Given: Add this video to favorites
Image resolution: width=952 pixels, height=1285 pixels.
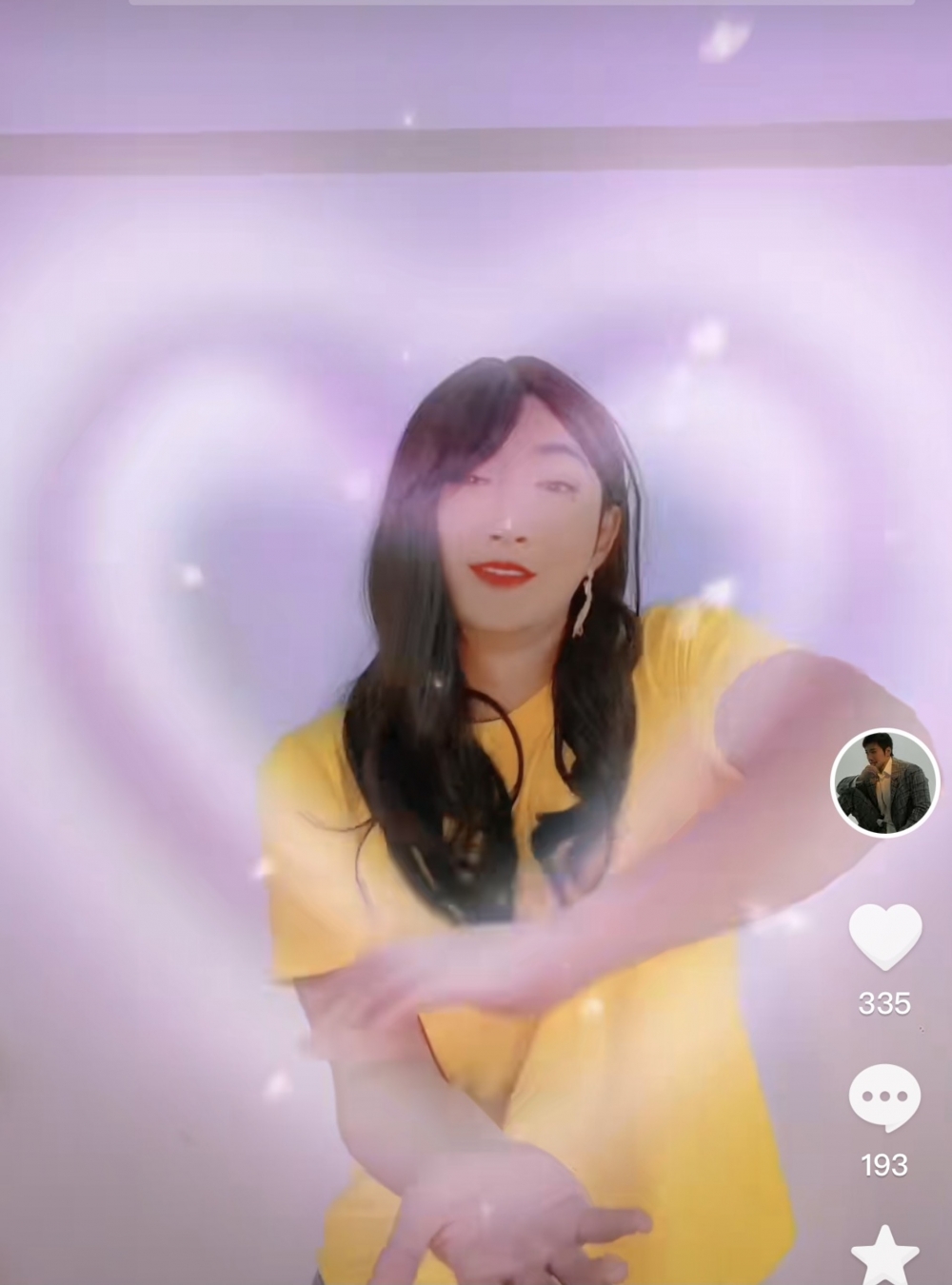Looking at the screenshot, I should pyautogui.click(x=884, y=1253).
